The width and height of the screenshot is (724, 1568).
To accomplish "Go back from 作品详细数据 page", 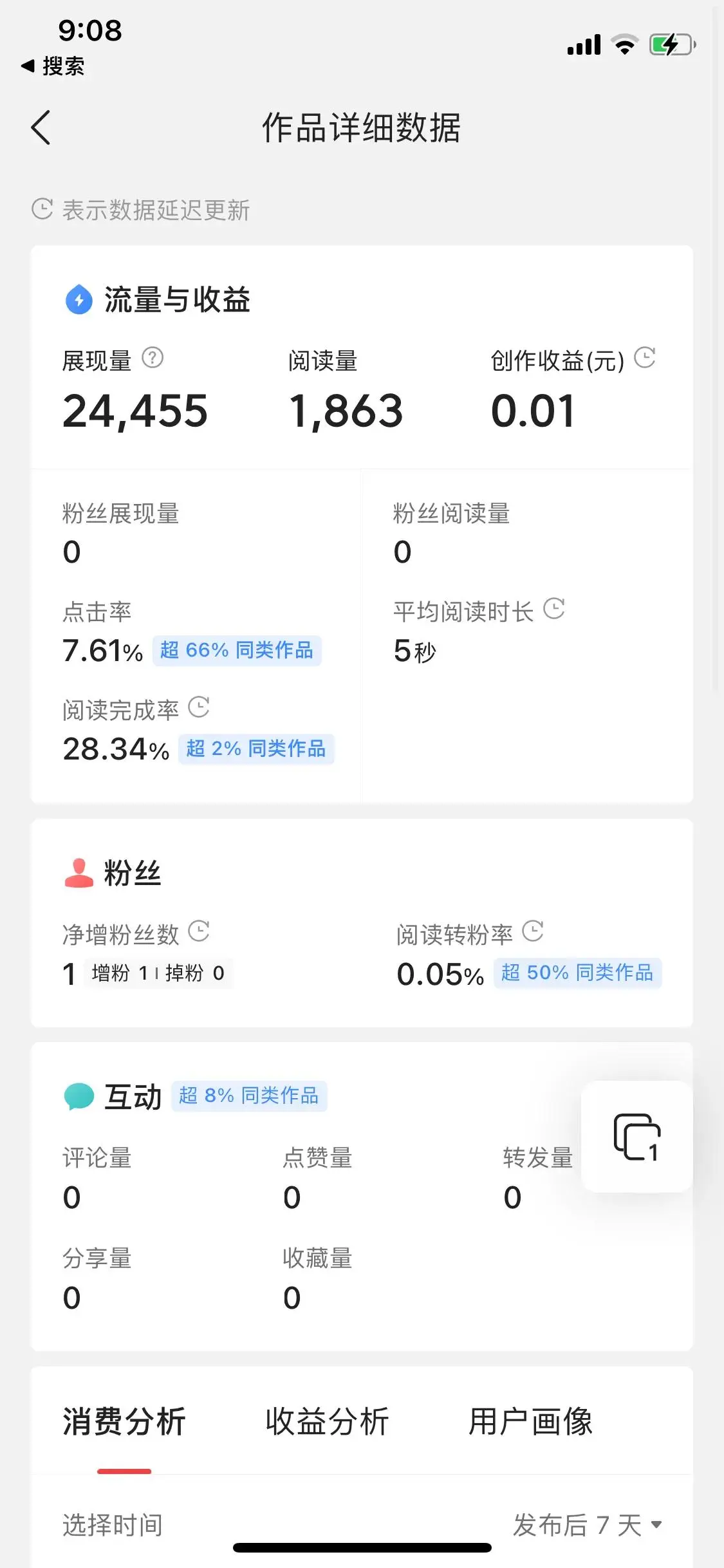I will point(41,127).
